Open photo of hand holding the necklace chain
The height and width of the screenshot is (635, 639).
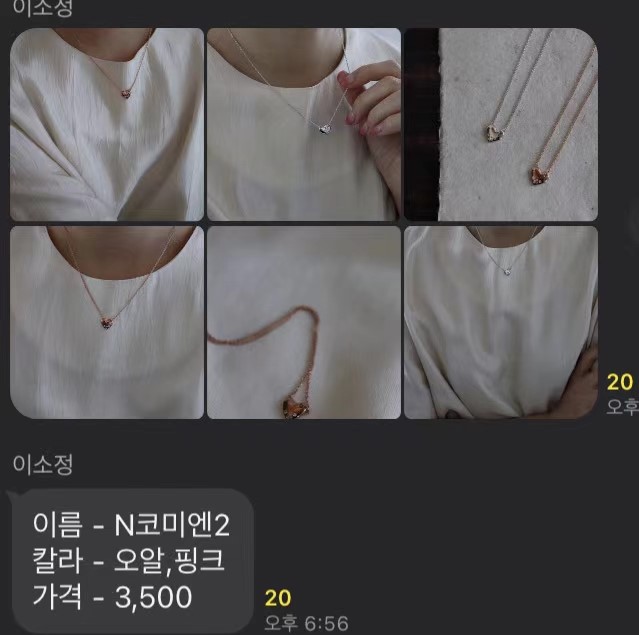coord(304,124)
